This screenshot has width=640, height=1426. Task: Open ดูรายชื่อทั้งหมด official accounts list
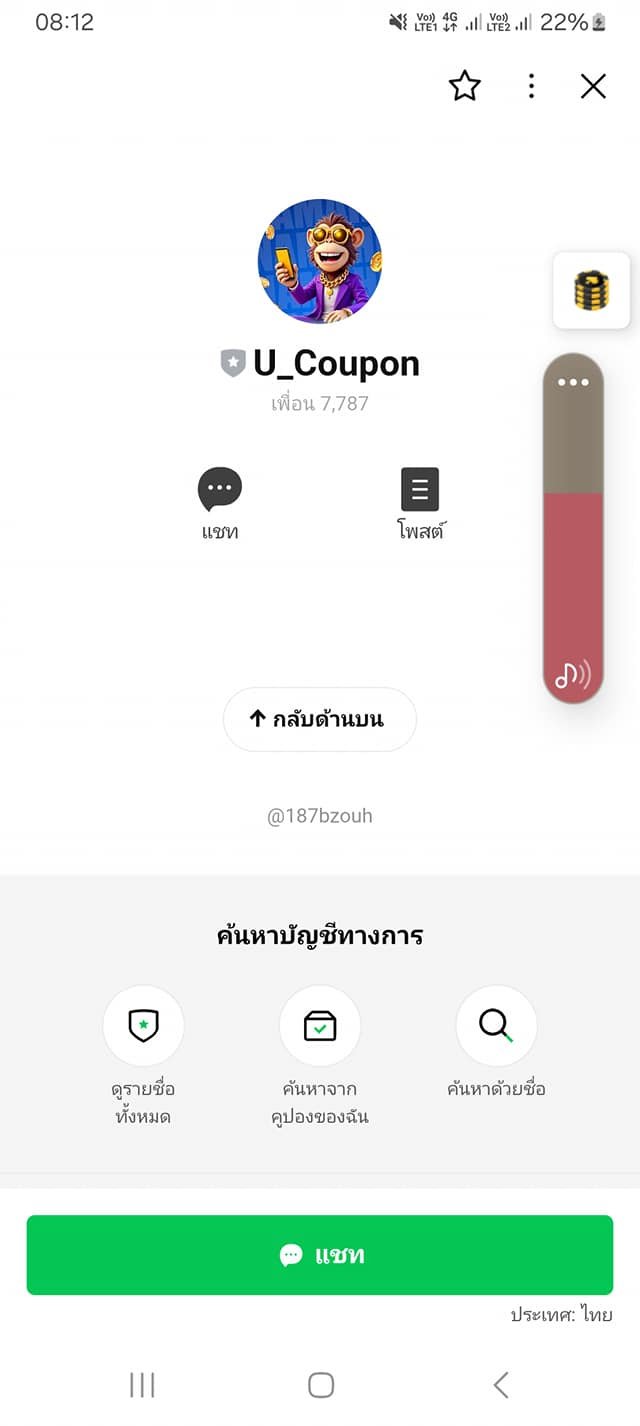[143, 1026]
